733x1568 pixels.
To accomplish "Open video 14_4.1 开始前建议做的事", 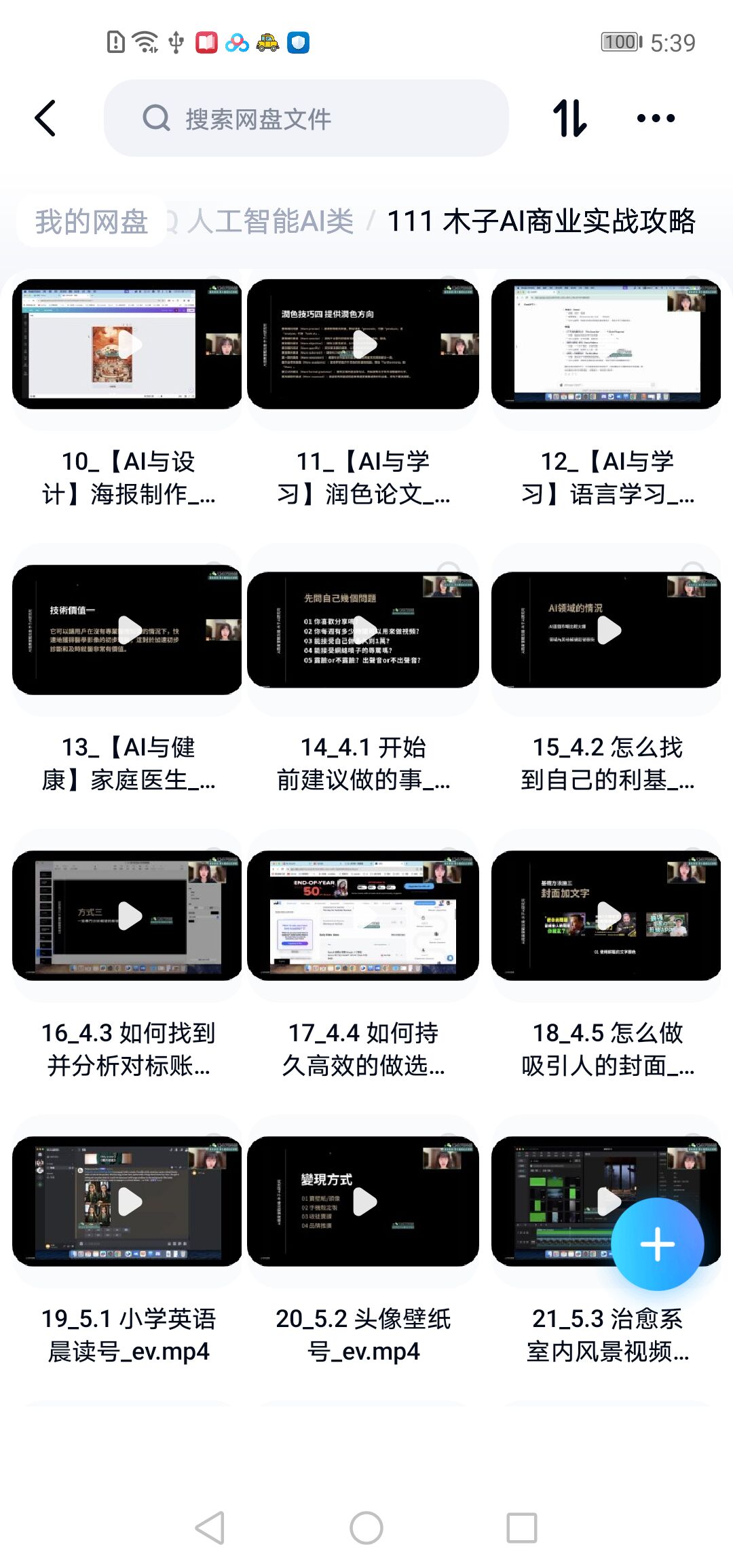I will (x=364, y=630).
